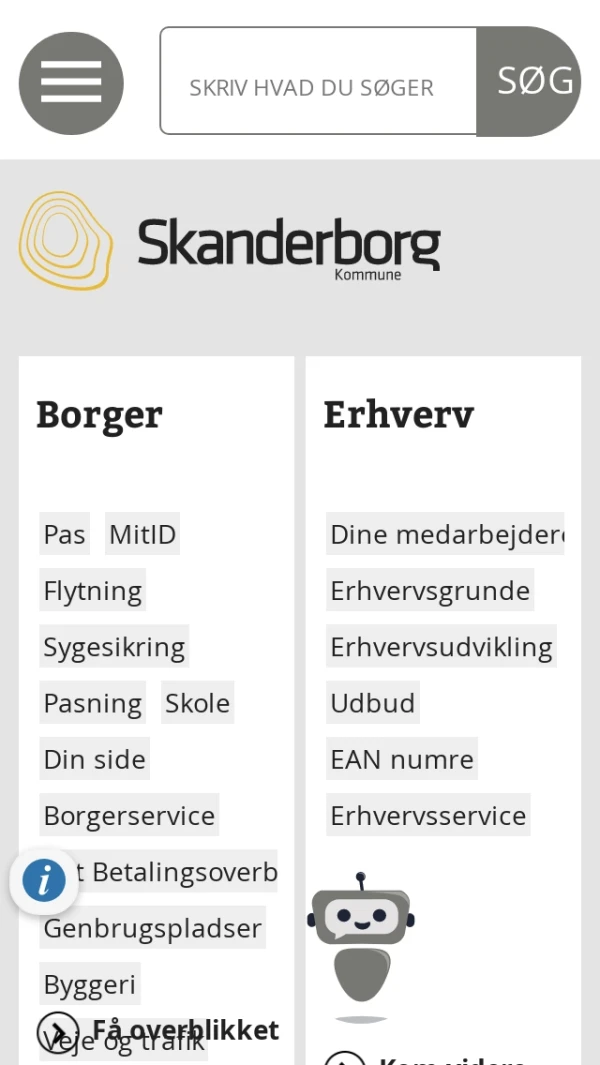Open Erhvervsudvikling page
This screenshot has height=1065, width=600.
[441, 647]
